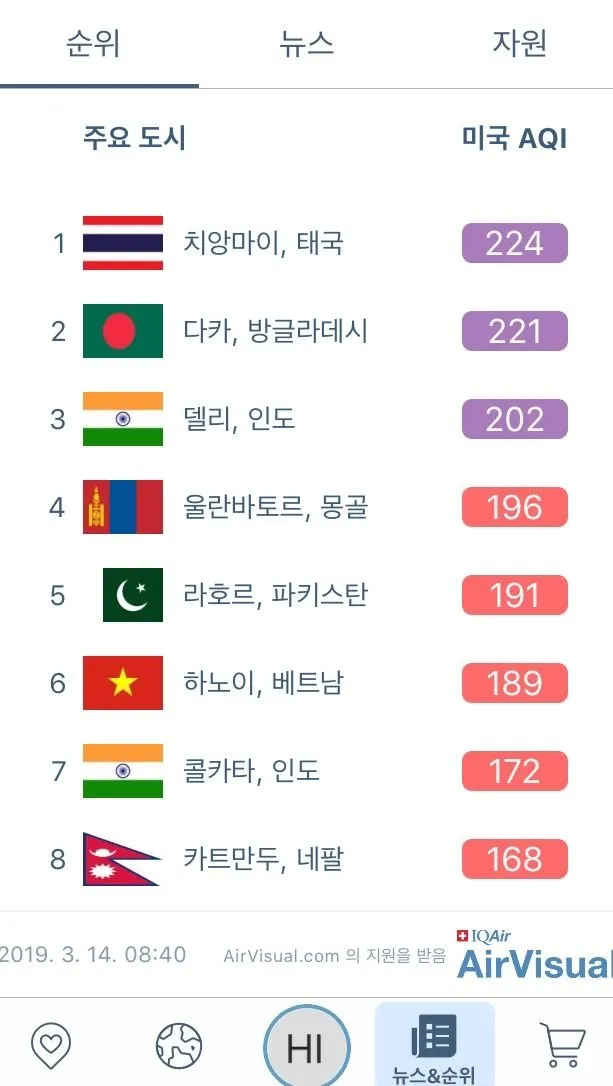Open the favorite places heart-pin tab
613x1086 pixels.
pos(50,1045)
